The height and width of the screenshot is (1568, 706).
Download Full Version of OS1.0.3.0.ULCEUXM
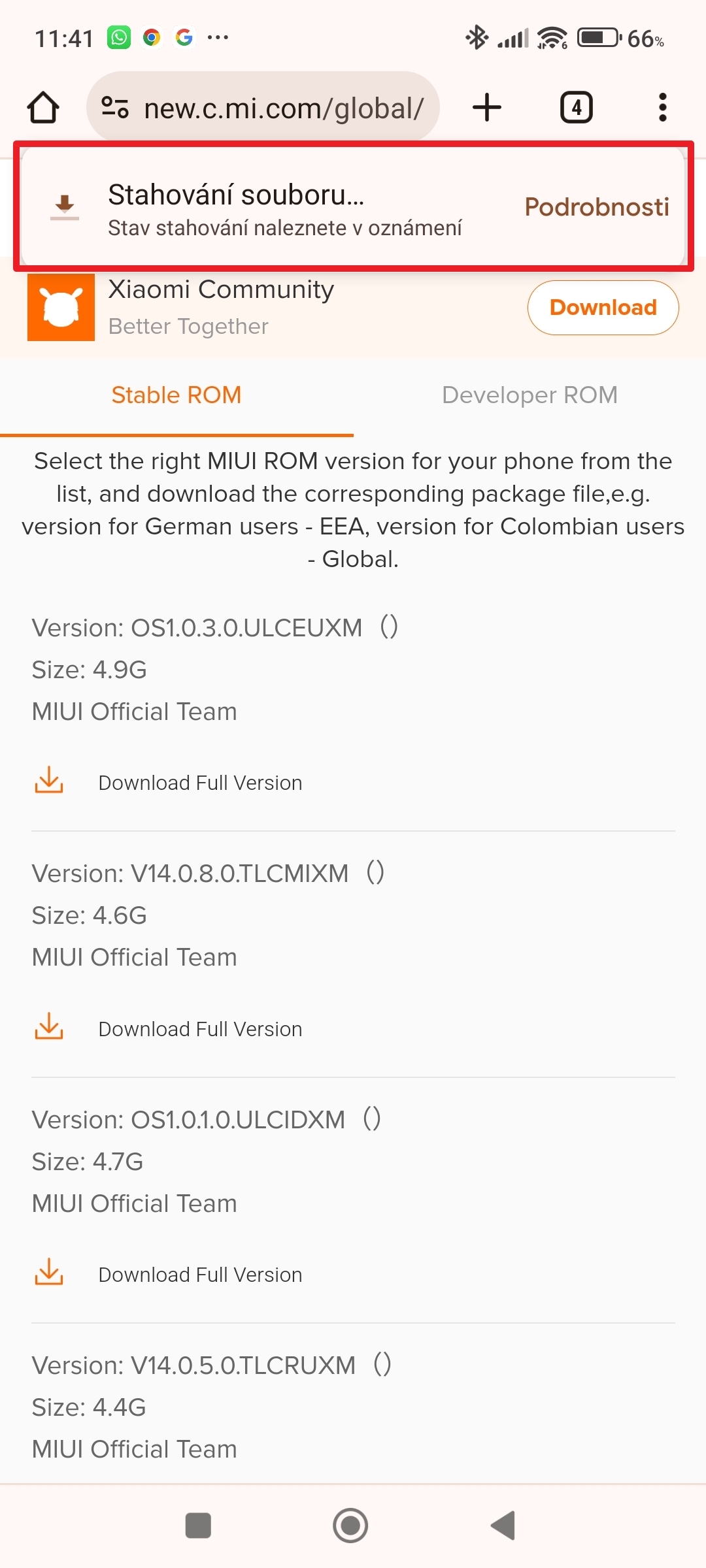pyautogui.click(x=199, y=783)
